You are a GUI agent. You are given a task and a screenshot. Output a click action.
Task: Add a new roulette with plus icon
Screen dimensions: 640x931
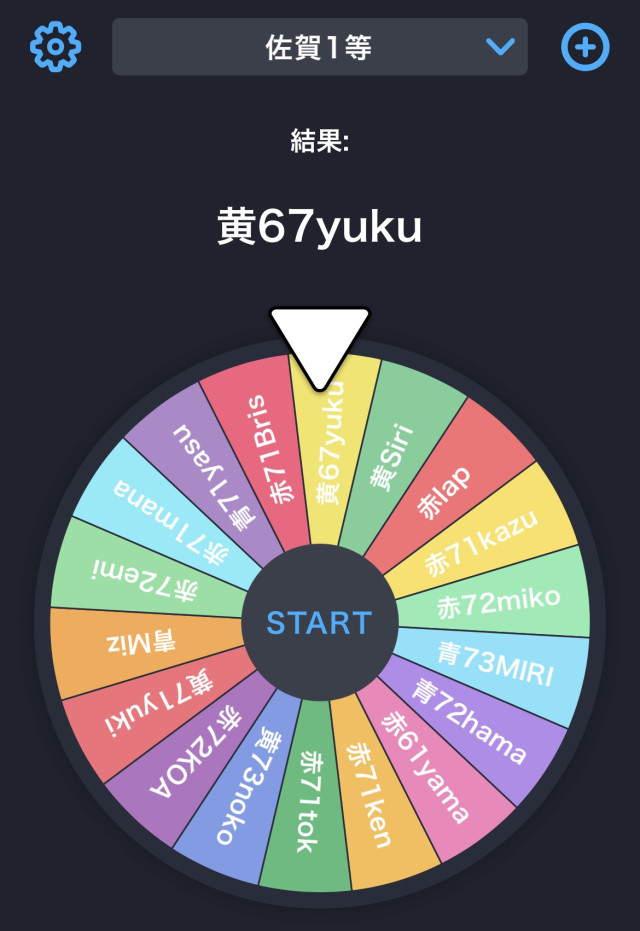point(585,46)
